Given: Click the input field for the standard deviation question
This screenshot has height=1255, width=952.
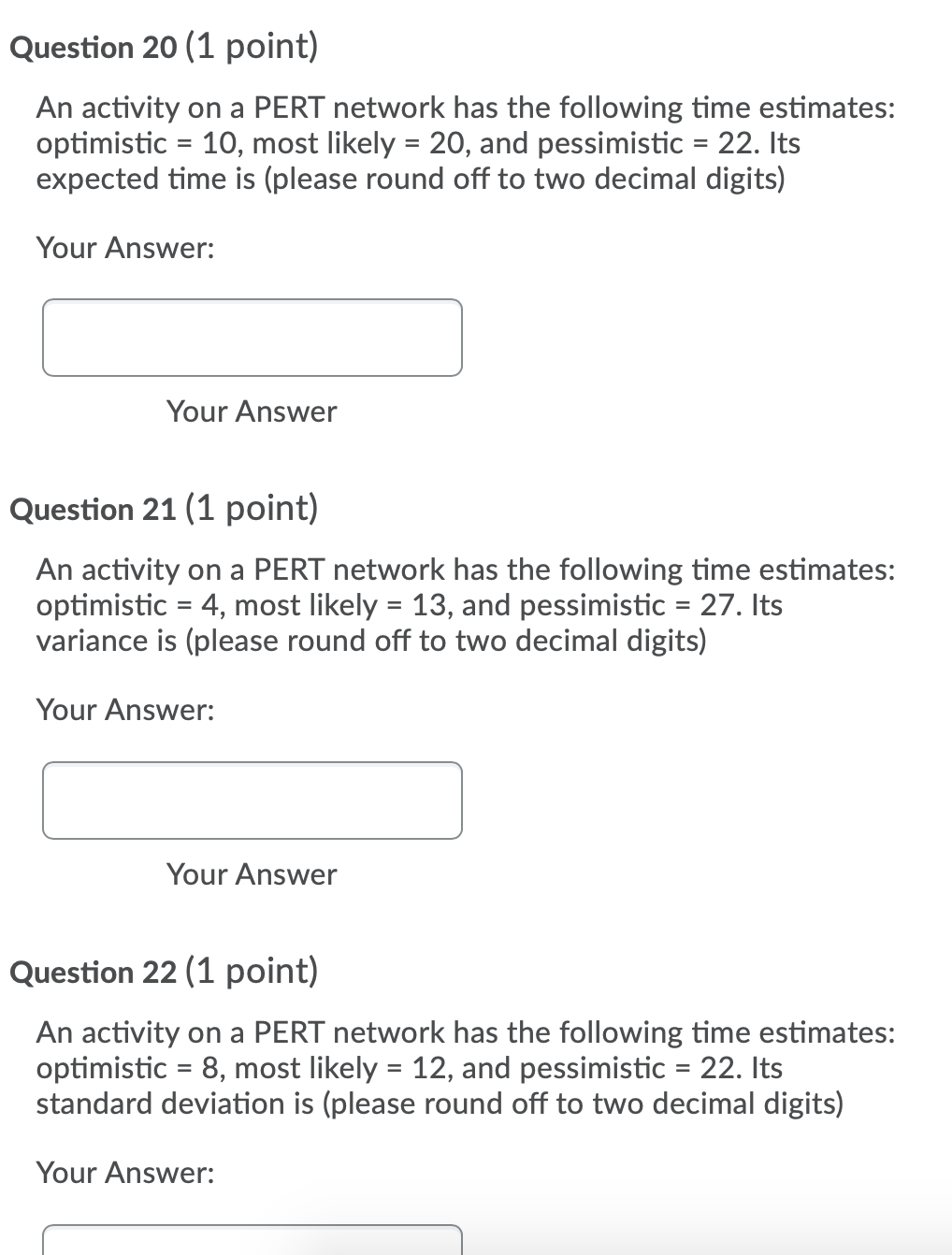Looking at the screenshot, I should click(x=252, y=1244).
